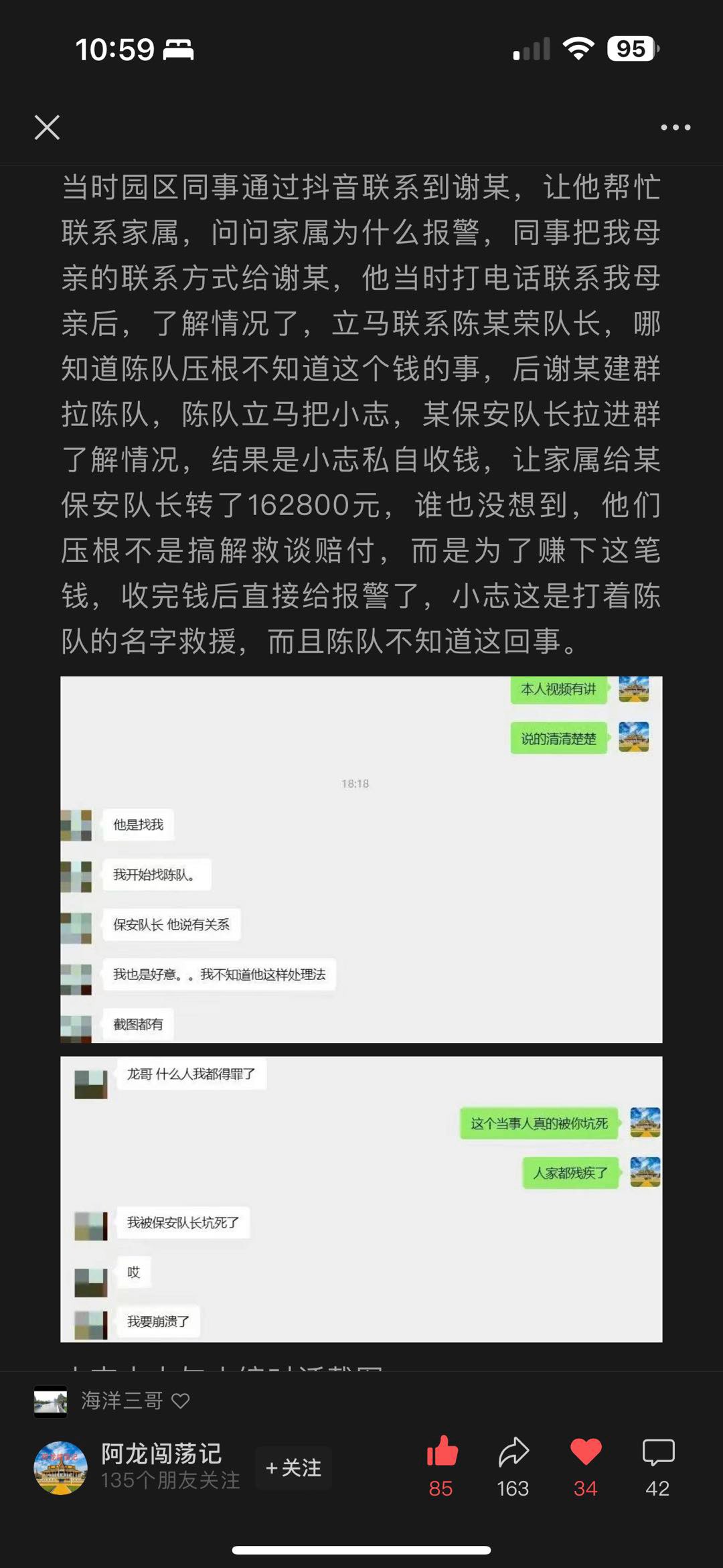The height and width of the screenshot is (1568, 723).
Task: Open the comments
Action: coord(657,1453)
